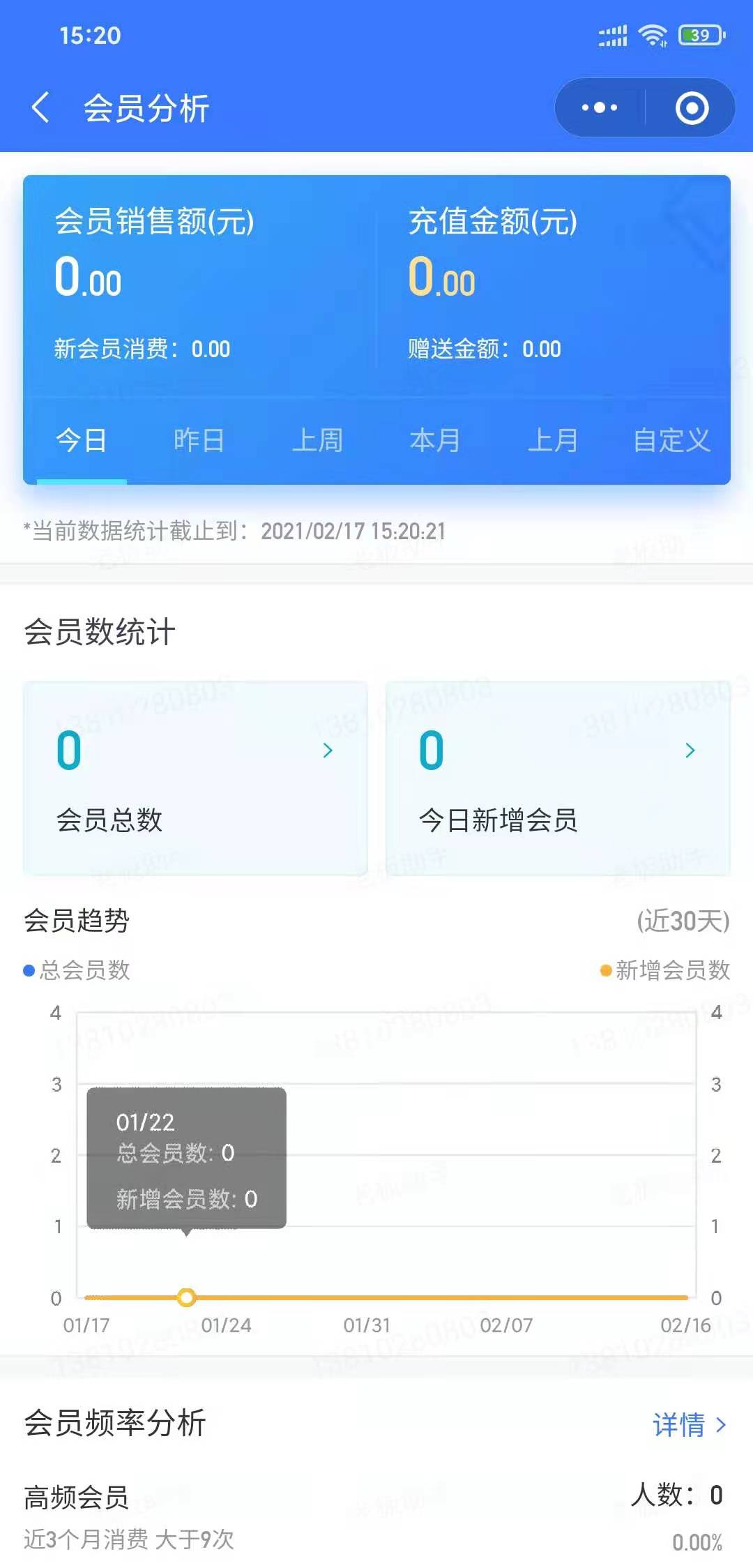
Task: Open the mini program more options menu
Action: point(600,107)
